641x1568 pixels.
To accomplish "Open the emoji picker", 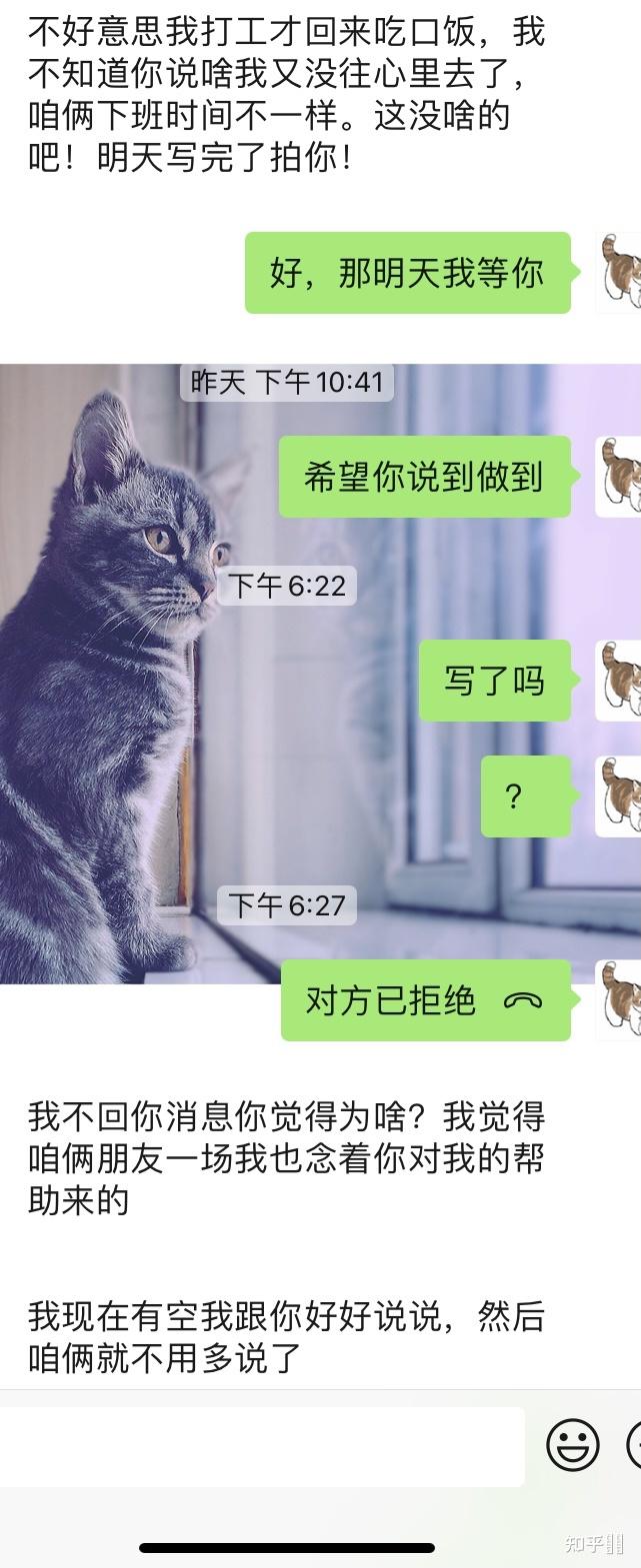I will tap(573, 1445).
